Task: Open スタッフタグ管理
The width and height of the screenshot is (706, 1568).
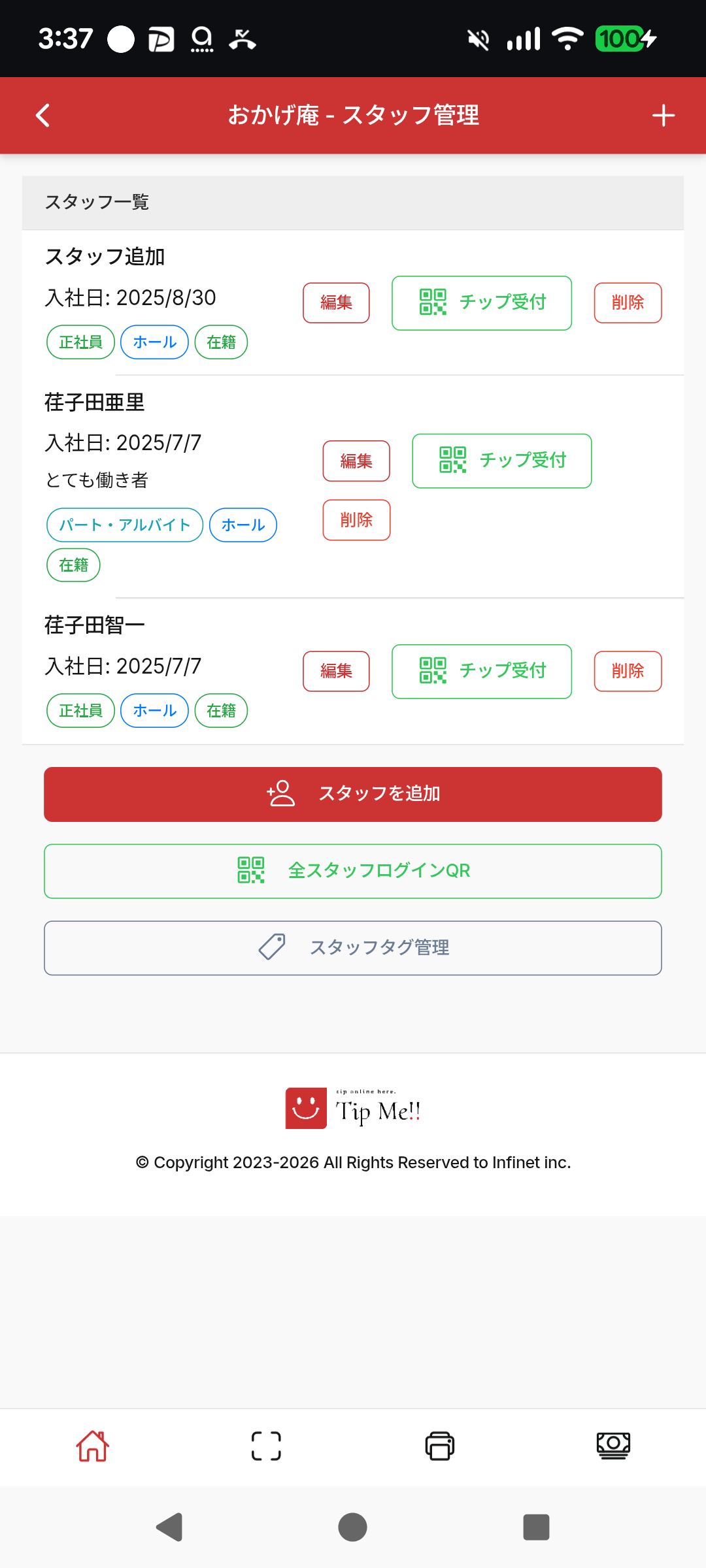Action: pyautogui.click(x=353, y=948)
